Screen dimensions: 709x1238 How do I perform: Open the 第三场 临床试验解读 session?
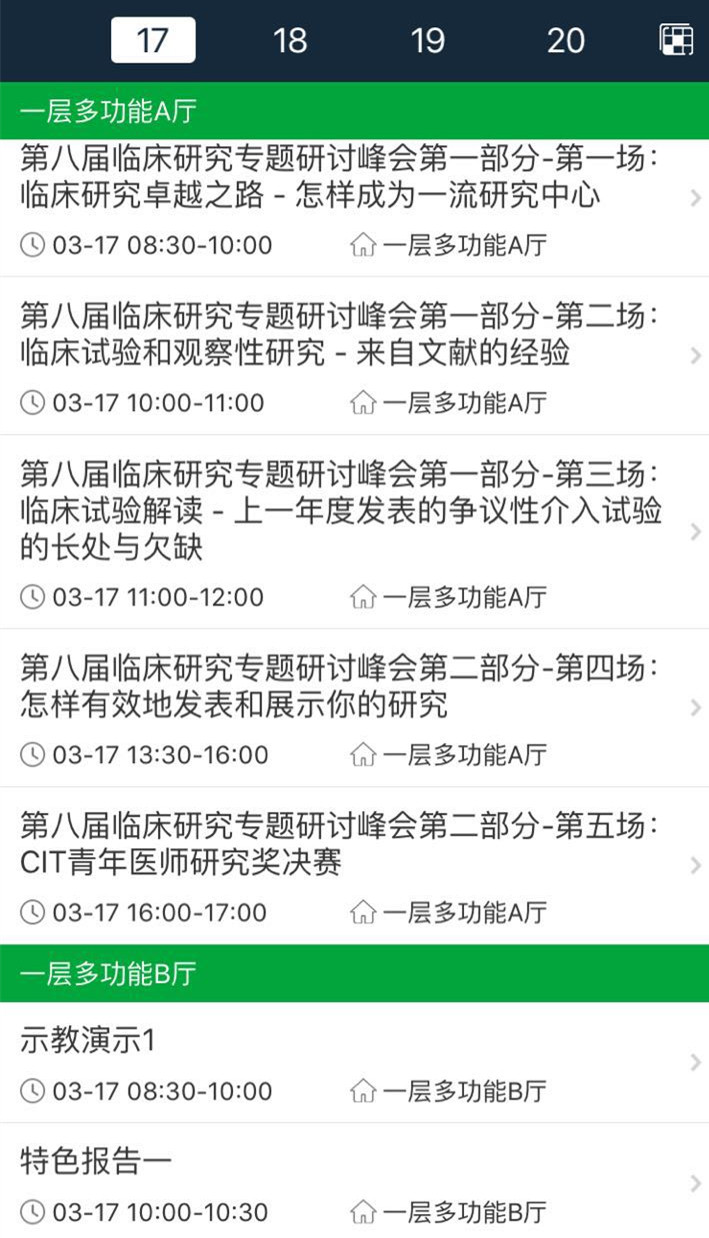354,532
